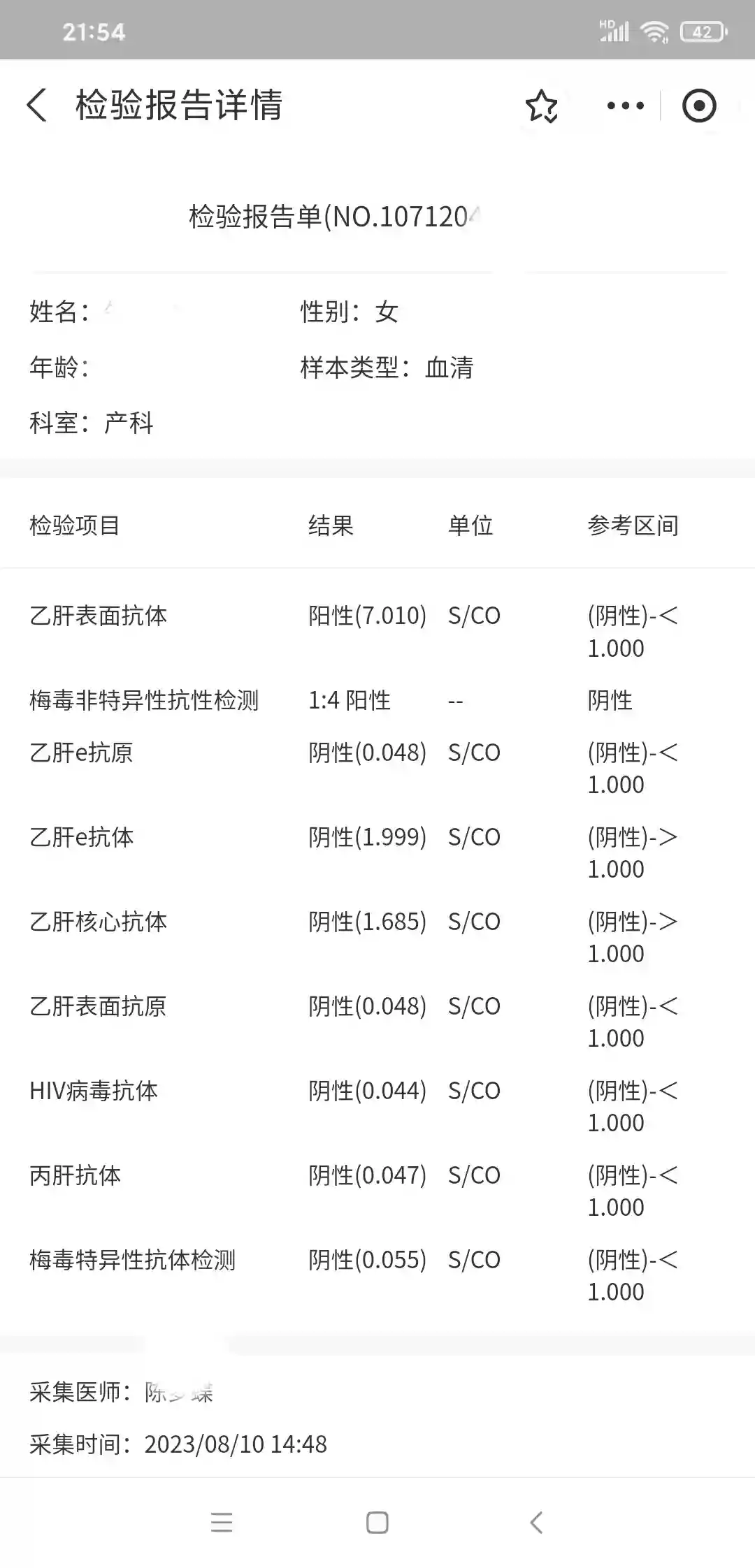Close the mini program via the circle icon

click(699, 106)
